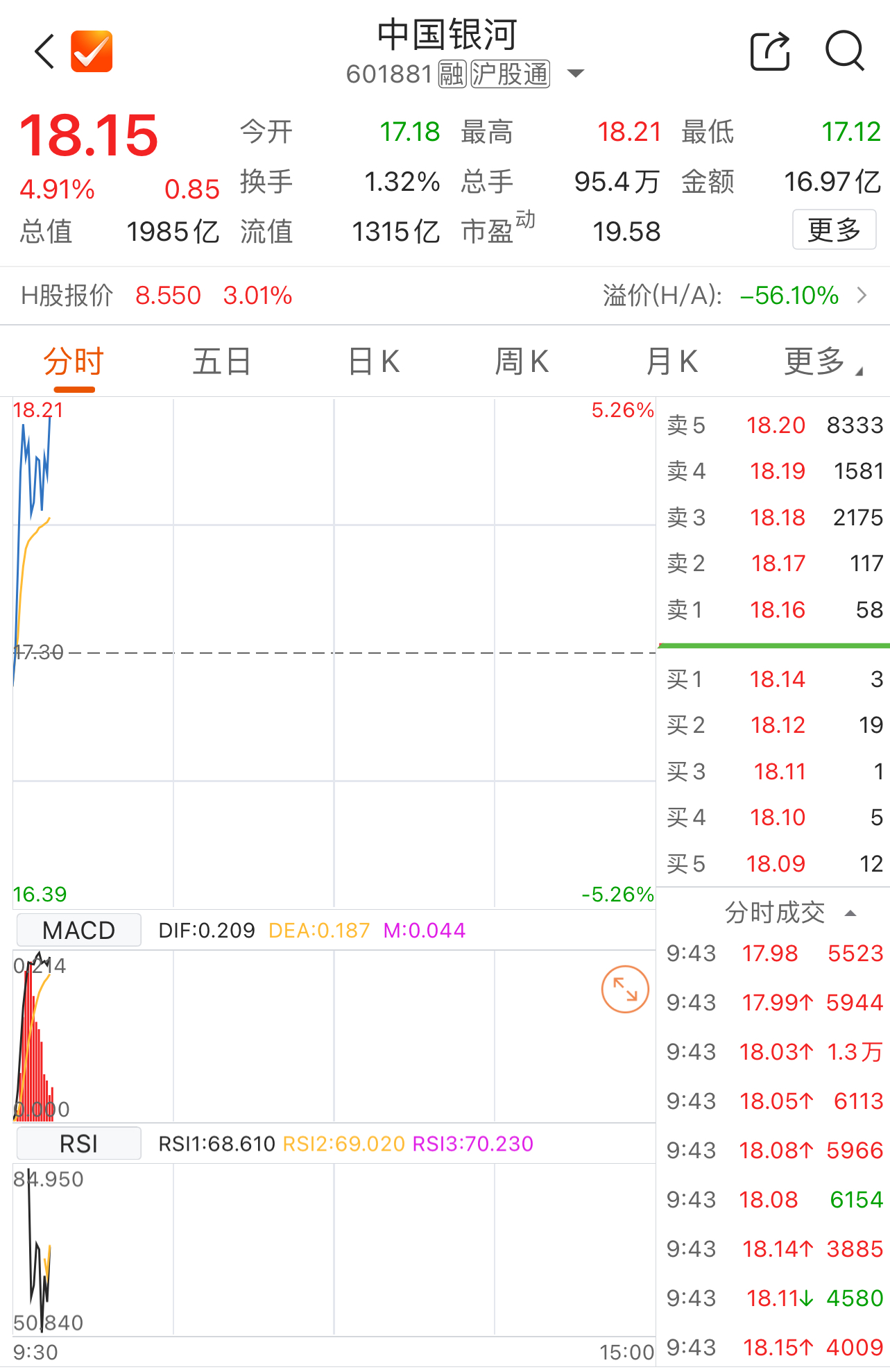Expand the chart to full screen

pyautogui.click(x=625, y=989)
